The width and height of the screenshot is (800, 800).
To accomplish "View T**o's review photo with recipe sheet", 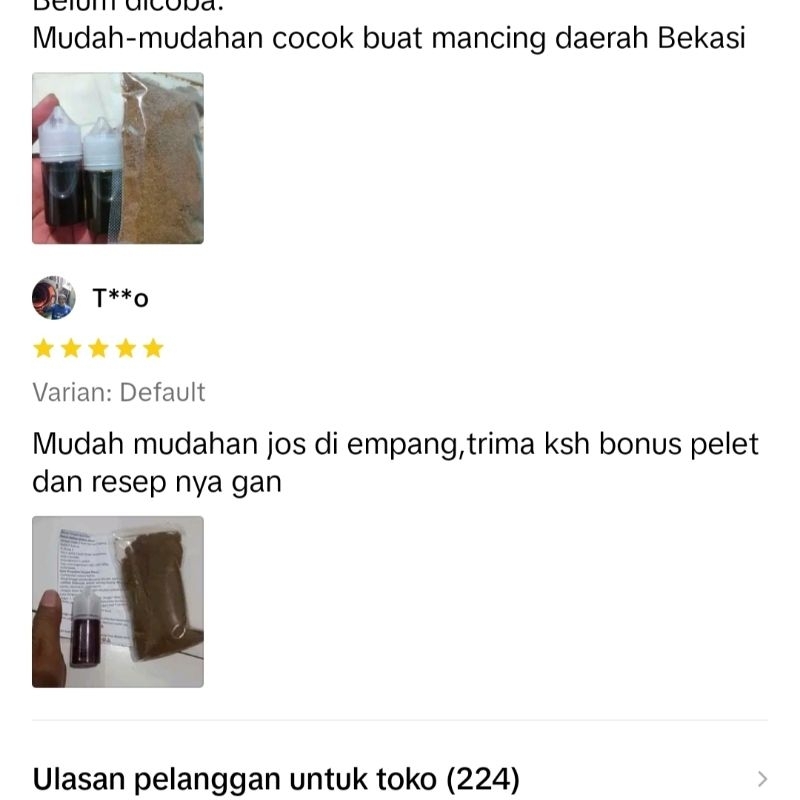I will tap(118, 601).
